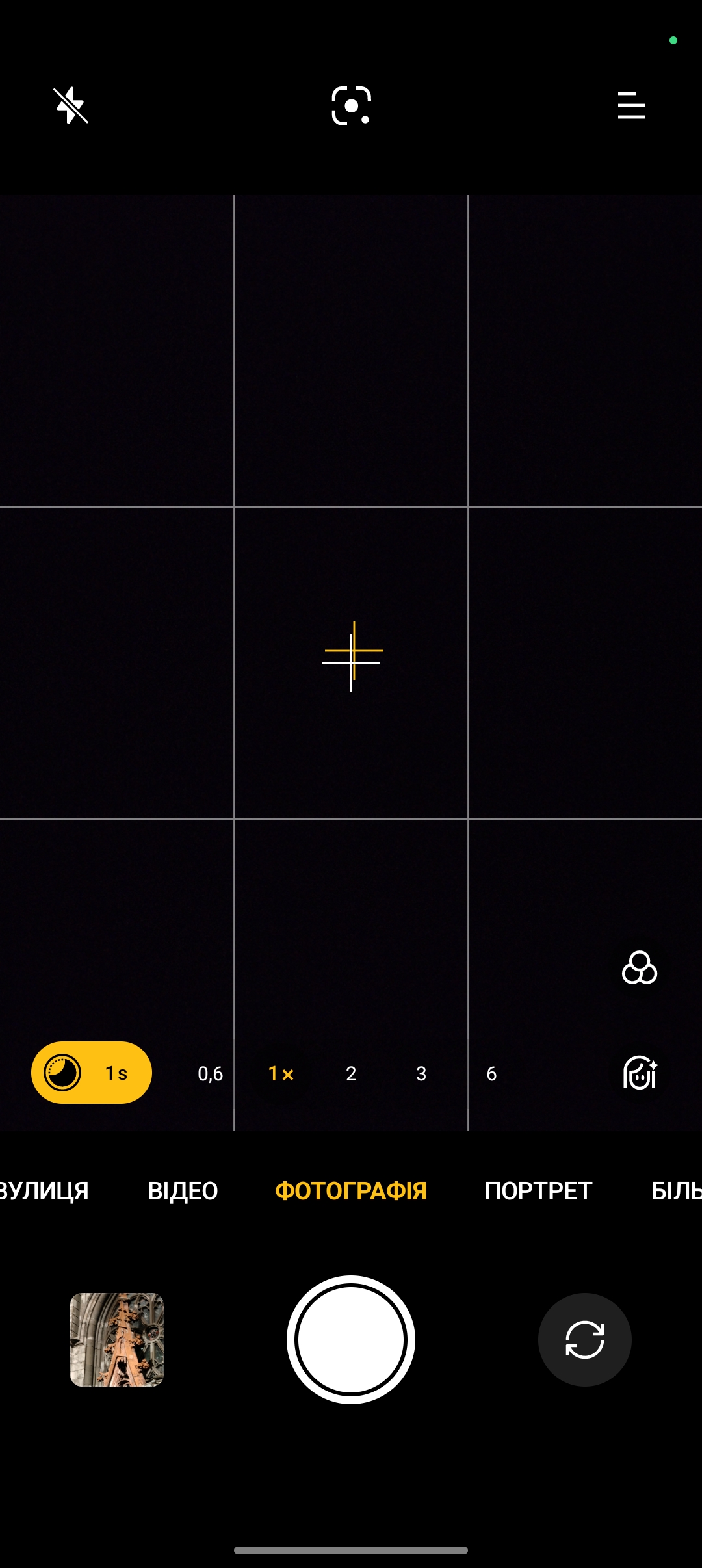Screen dimensions: 702x1568
Task: Tap the 1s night mode button
Action: 92,1073
